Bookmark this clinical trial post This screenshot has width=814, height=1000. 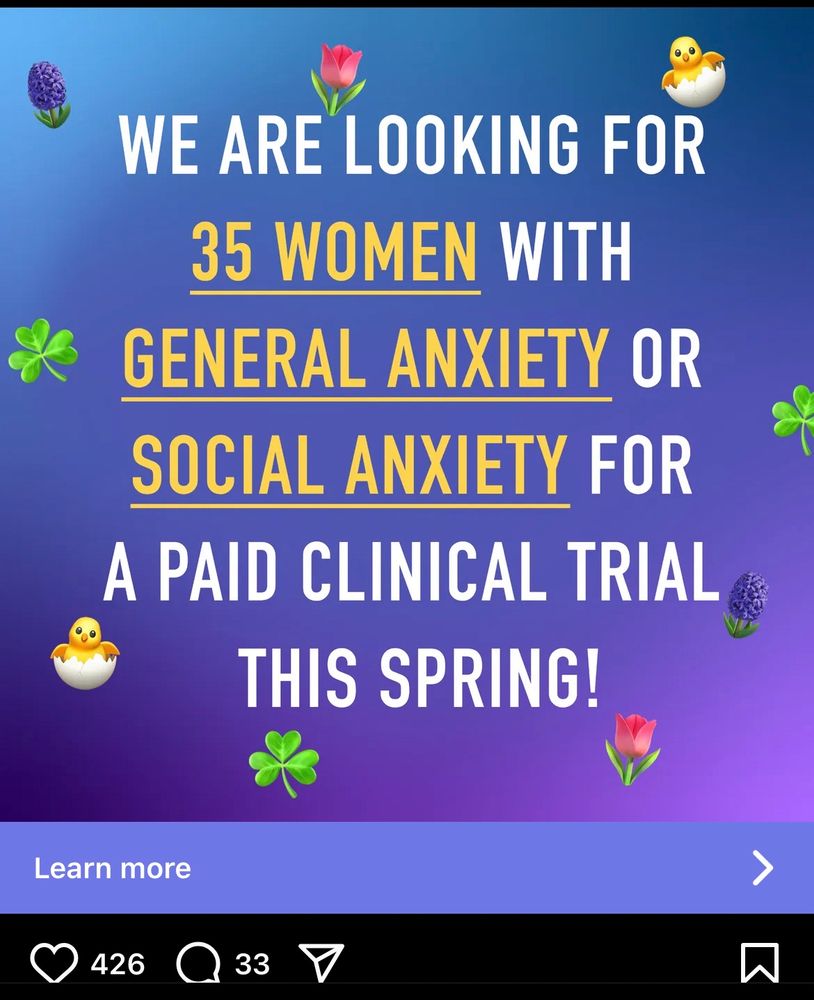click(759, 963)
